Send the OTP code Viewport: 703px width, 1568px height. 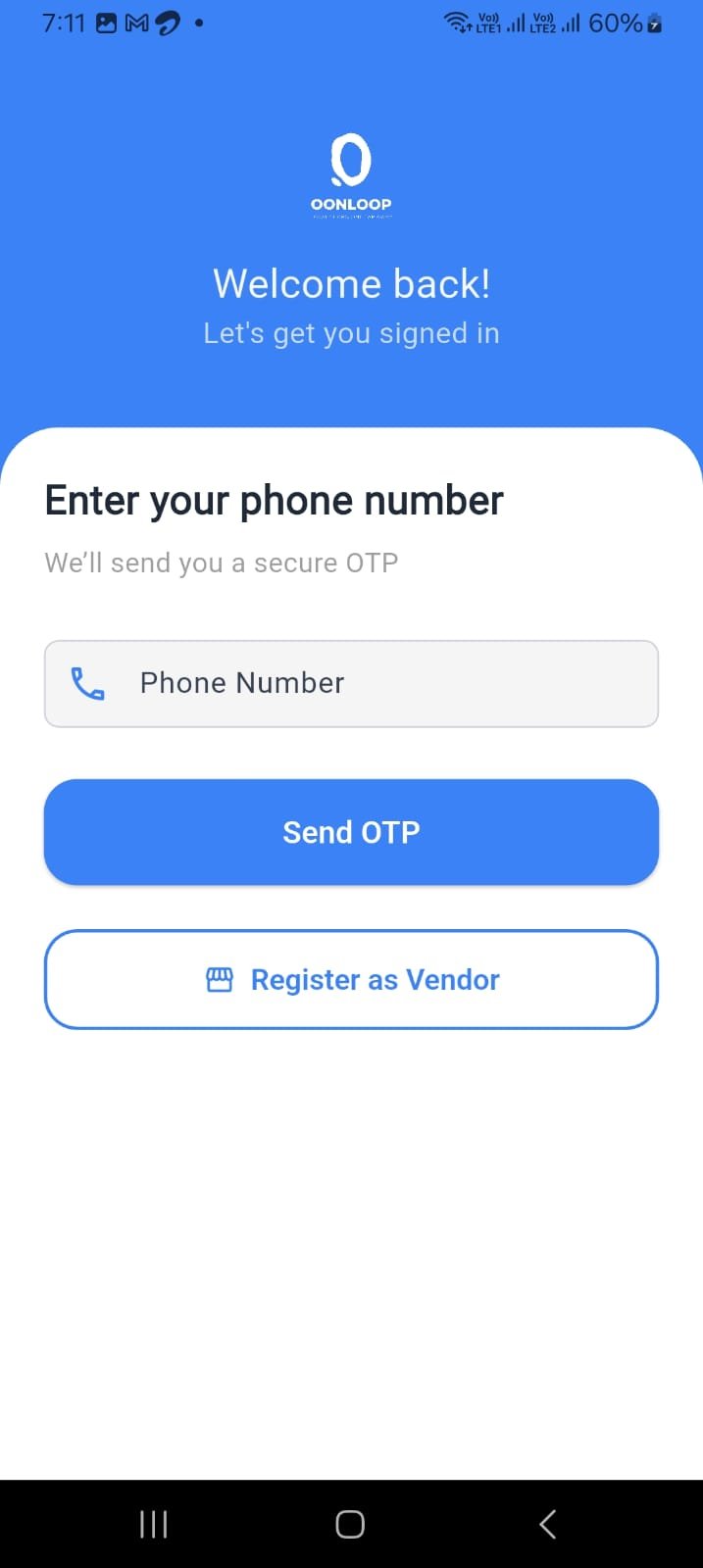click(x=351, y=832)
